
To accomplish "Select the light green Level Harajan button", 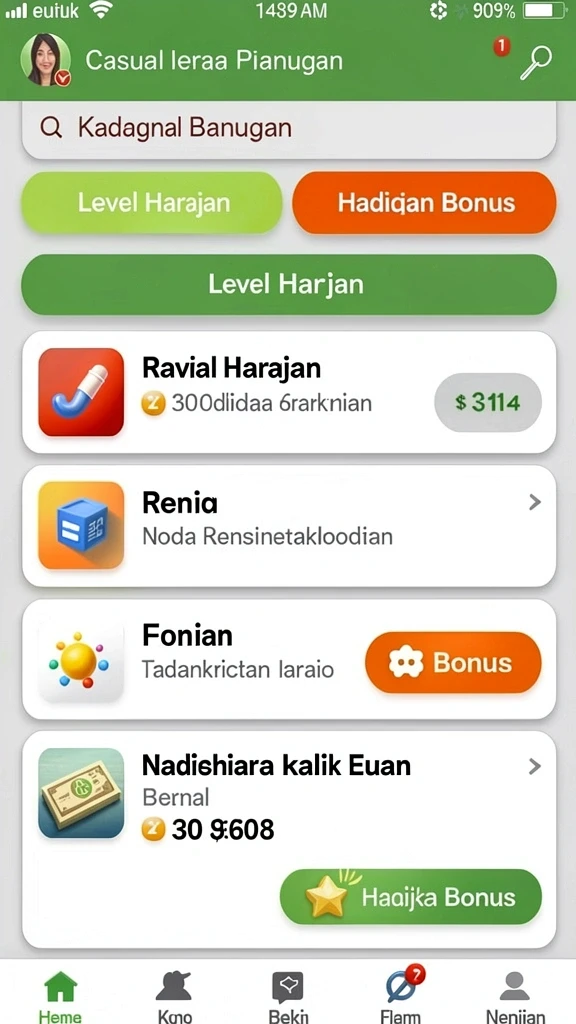I will coord(152,202).
